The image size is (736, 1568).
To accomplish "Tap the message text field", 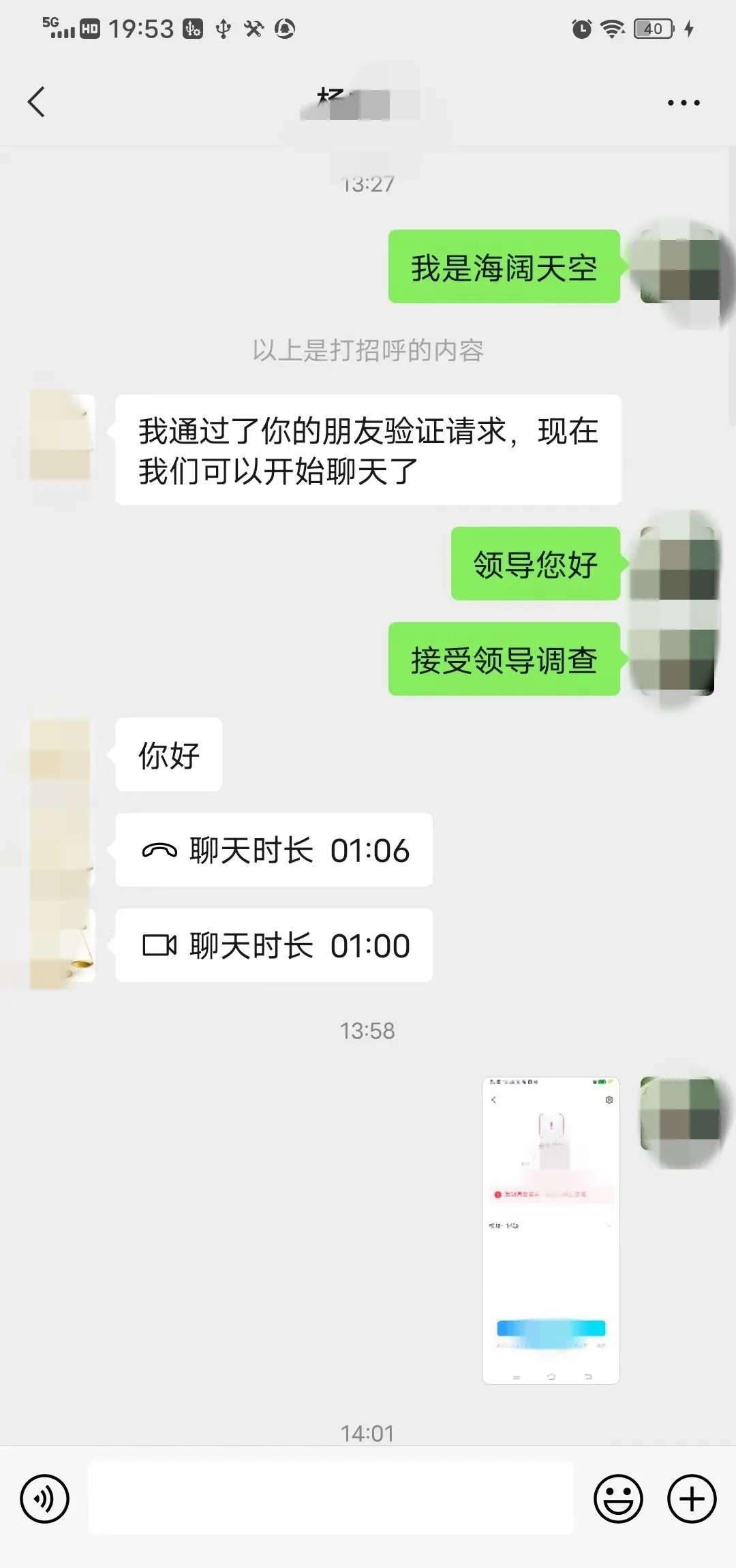I will click(x=331, y=1498).
